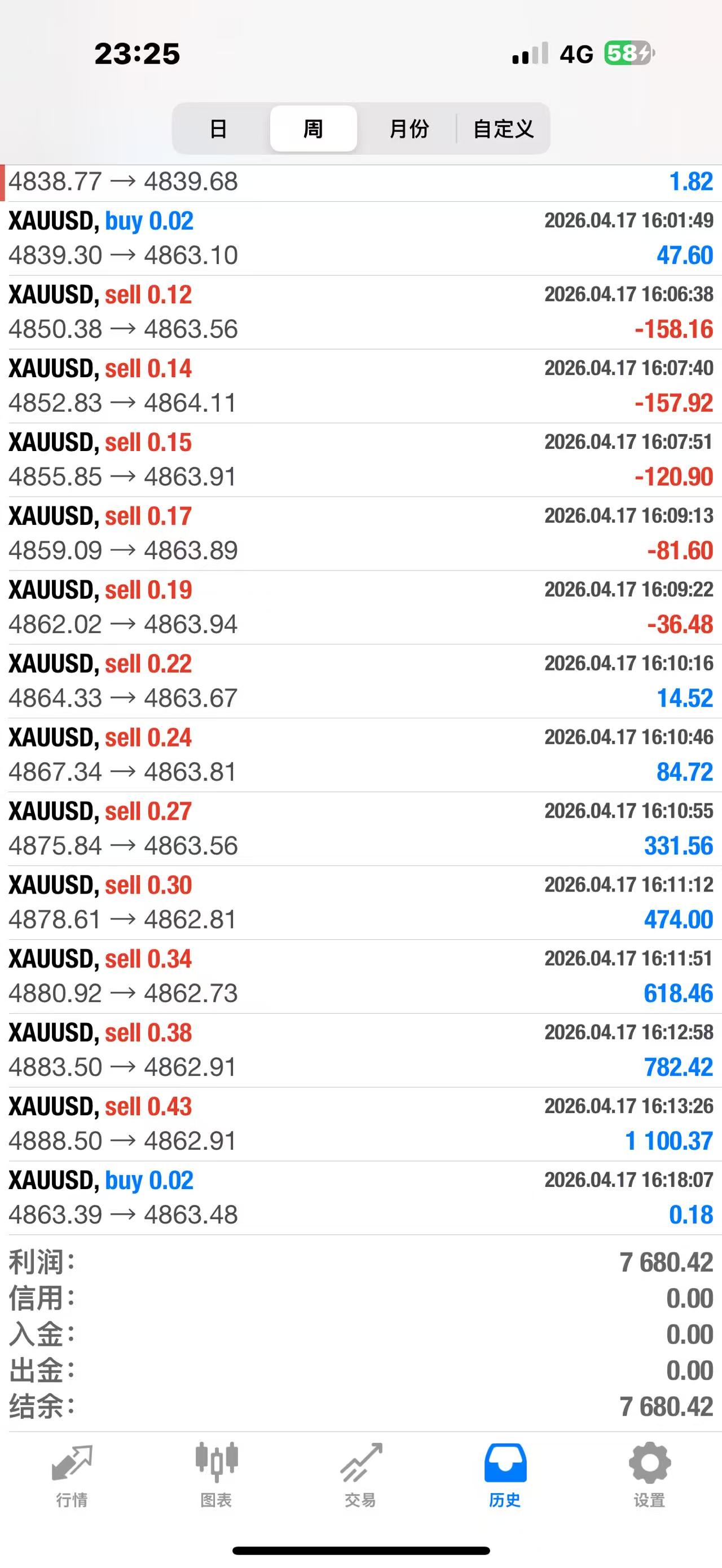This screenshot has width=722, height=1568.
Task: Choose the 自定义 custom period
Action: [504, 129]
